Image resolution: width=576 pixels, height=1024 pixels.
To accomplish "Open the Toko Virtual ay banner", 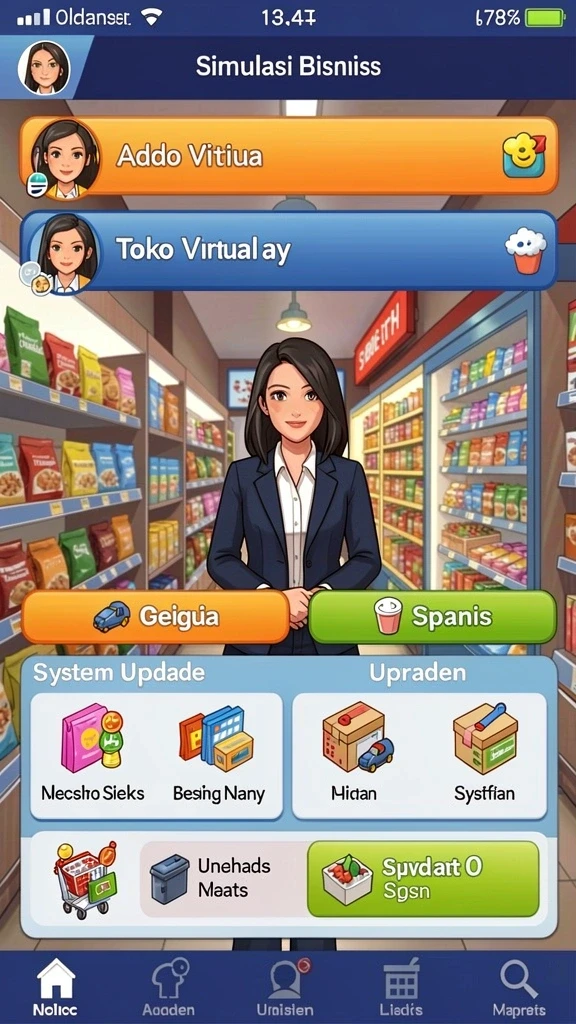I will [289, 251].
